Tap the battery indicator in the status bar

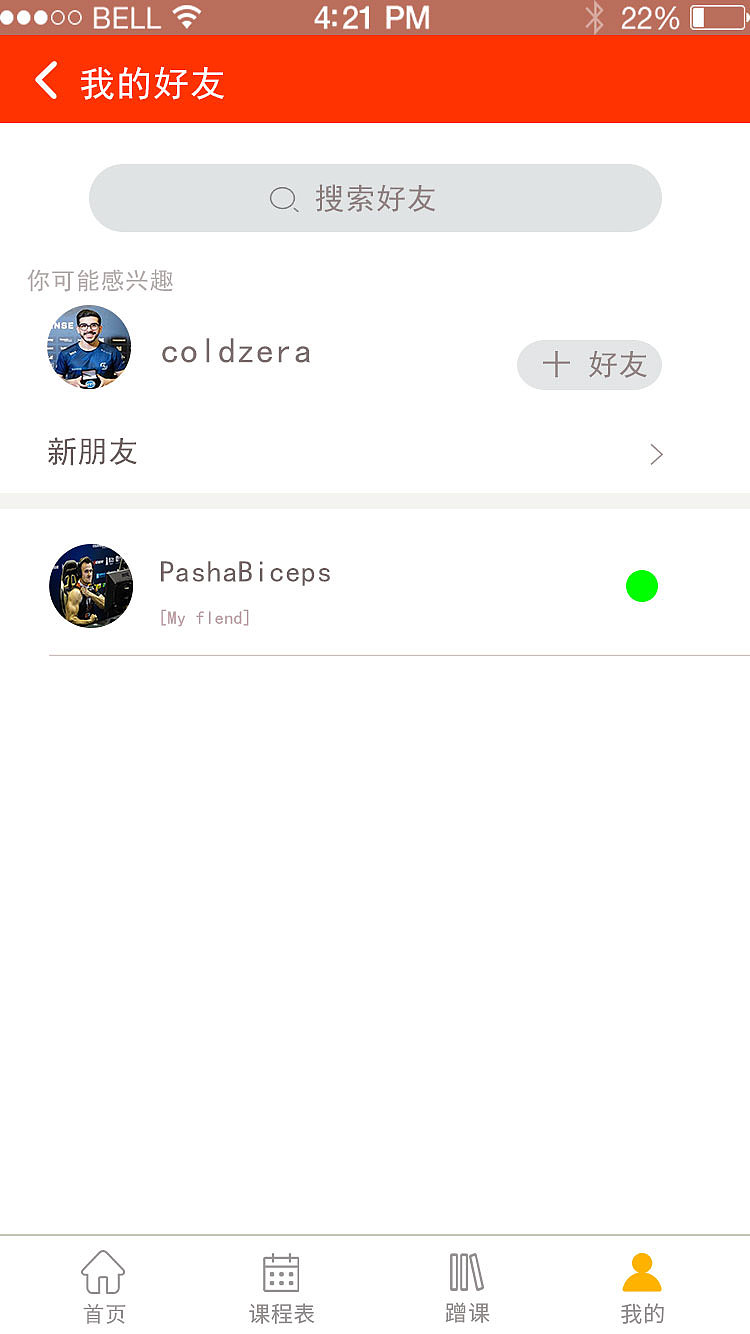(714, 16)
